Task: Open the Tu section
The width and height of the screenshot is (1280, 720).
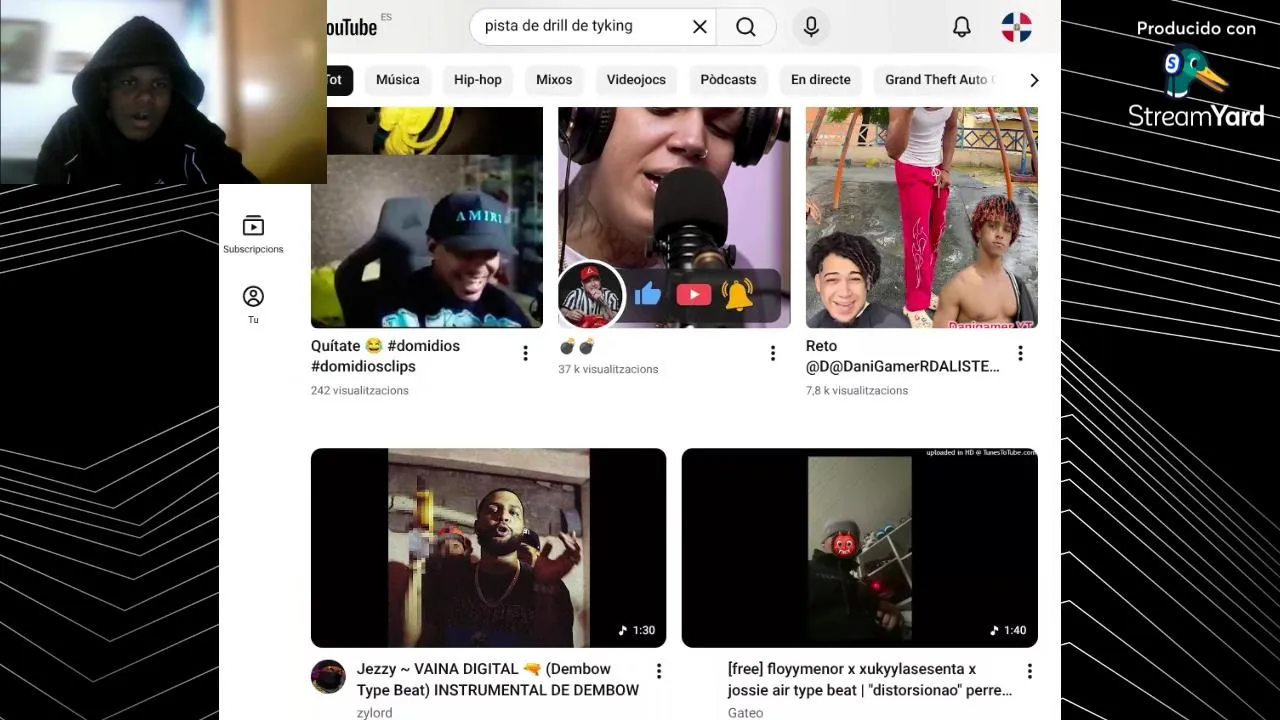Action: 253,304
